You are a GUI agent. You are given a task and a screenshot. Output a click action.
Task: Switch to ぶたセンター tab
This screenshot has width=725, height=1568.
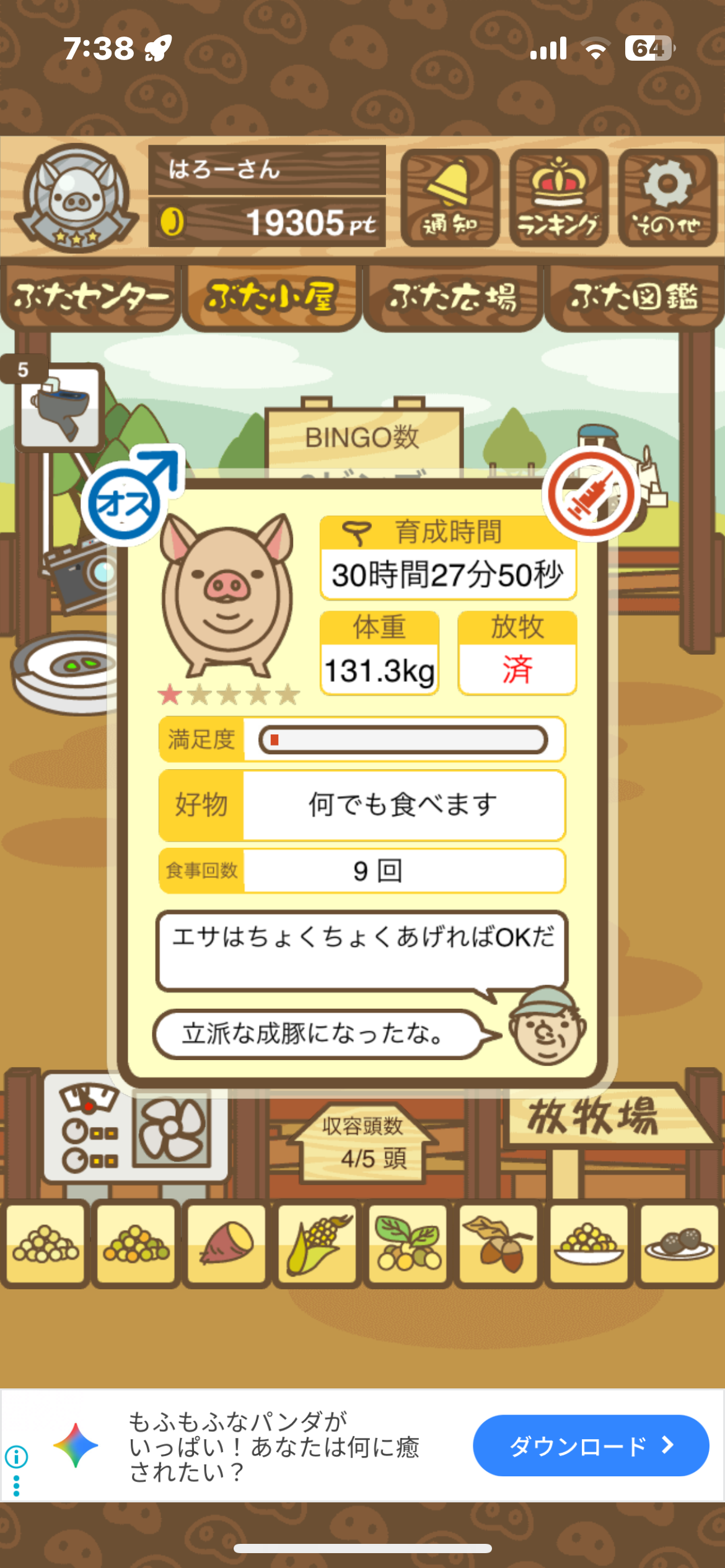(x=91, y=298)
